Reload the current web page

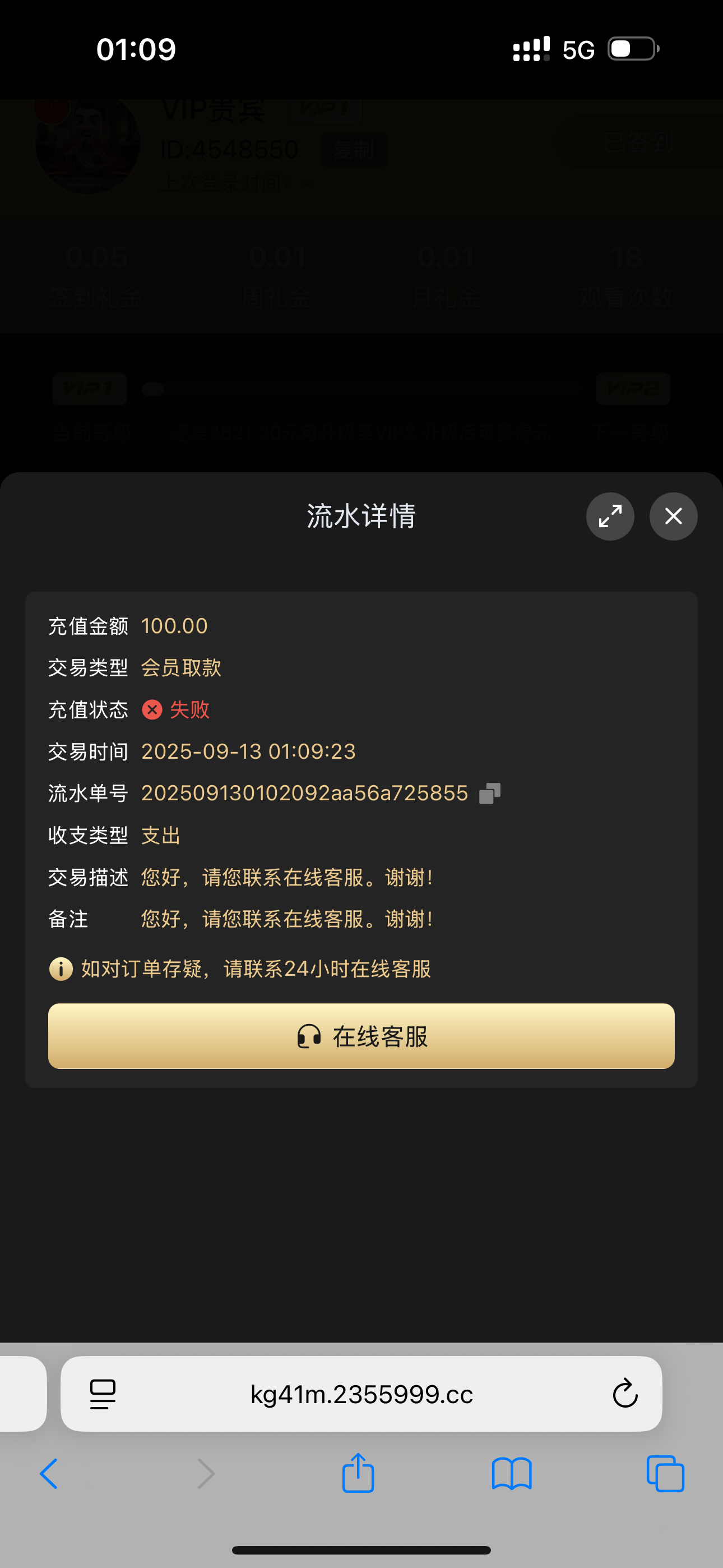tap(624, 1394)
